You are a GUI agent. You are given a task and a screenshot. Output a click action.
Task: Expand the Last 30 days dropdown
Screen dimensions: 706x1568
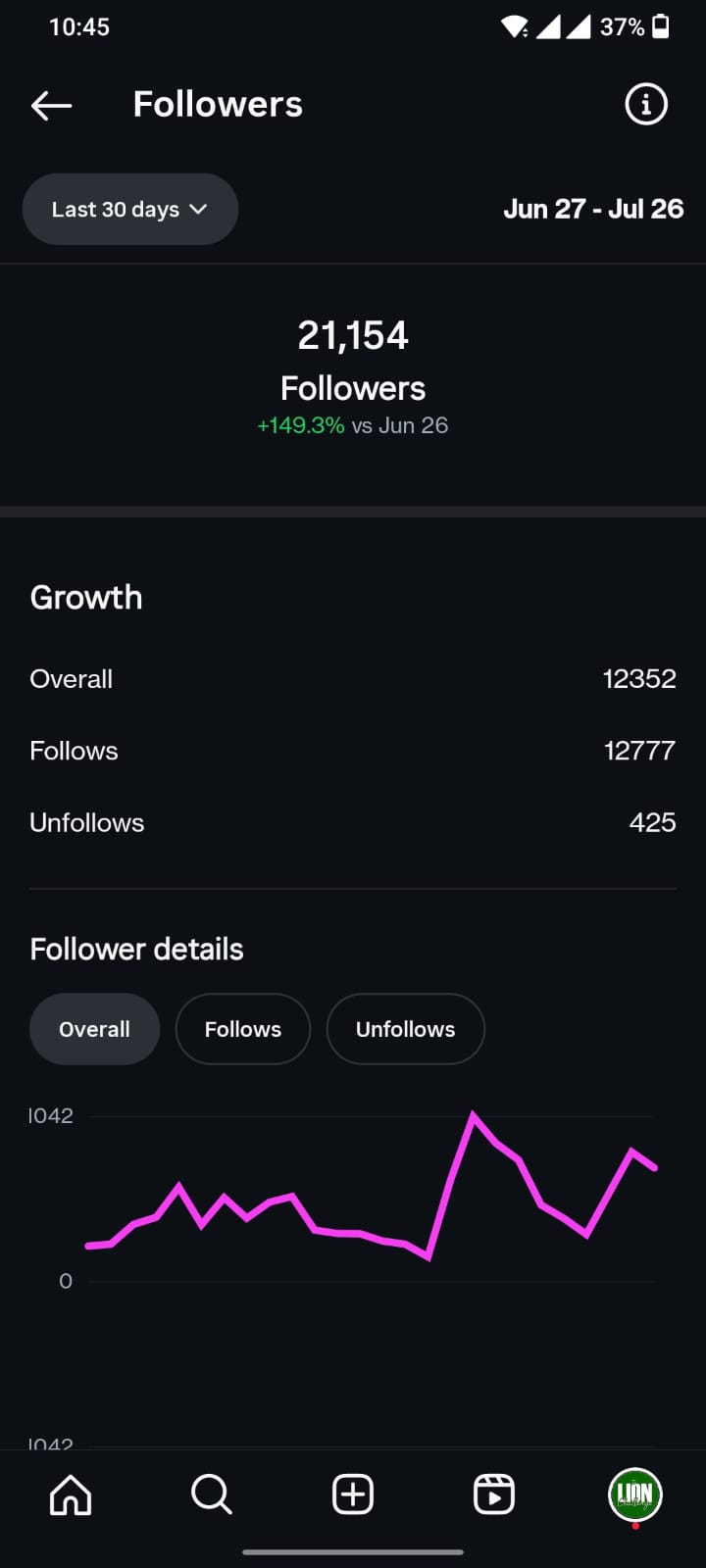pyautogui.click(x=130, y=209)
